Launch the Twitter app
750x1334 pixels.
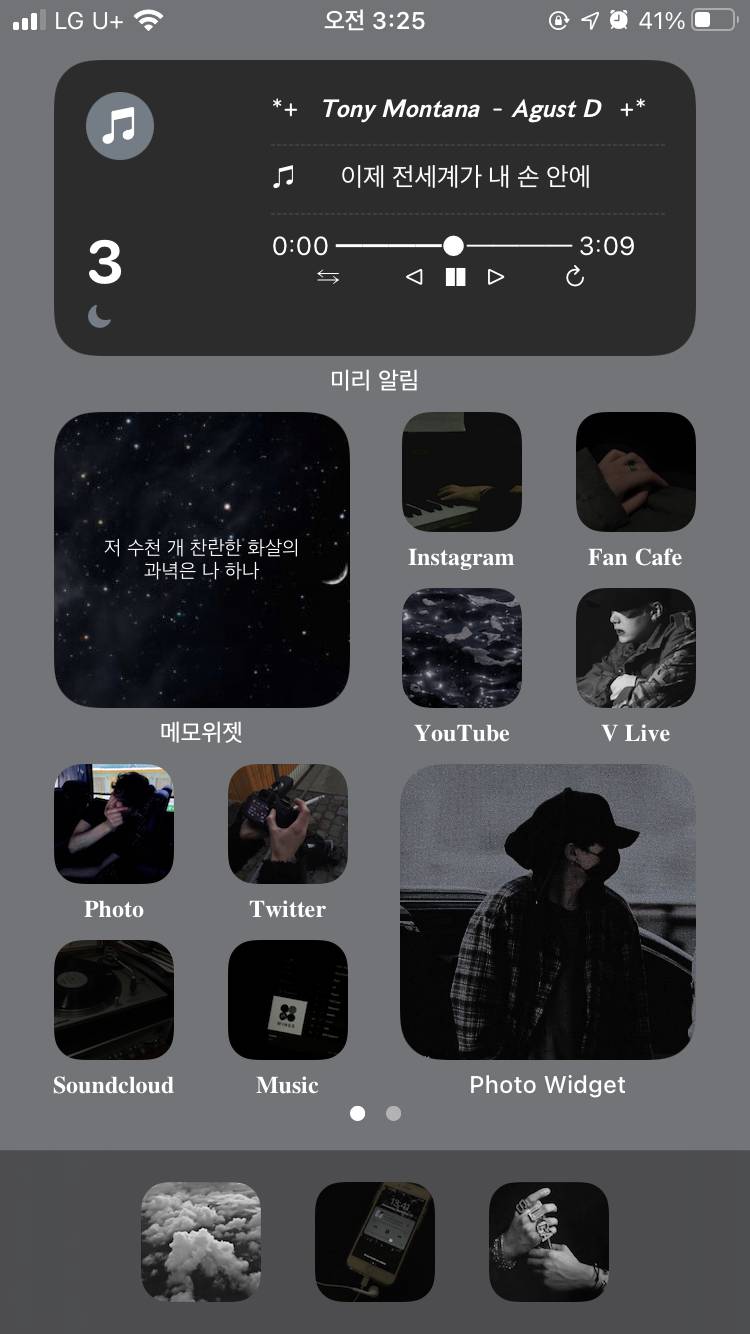(288, 824)
